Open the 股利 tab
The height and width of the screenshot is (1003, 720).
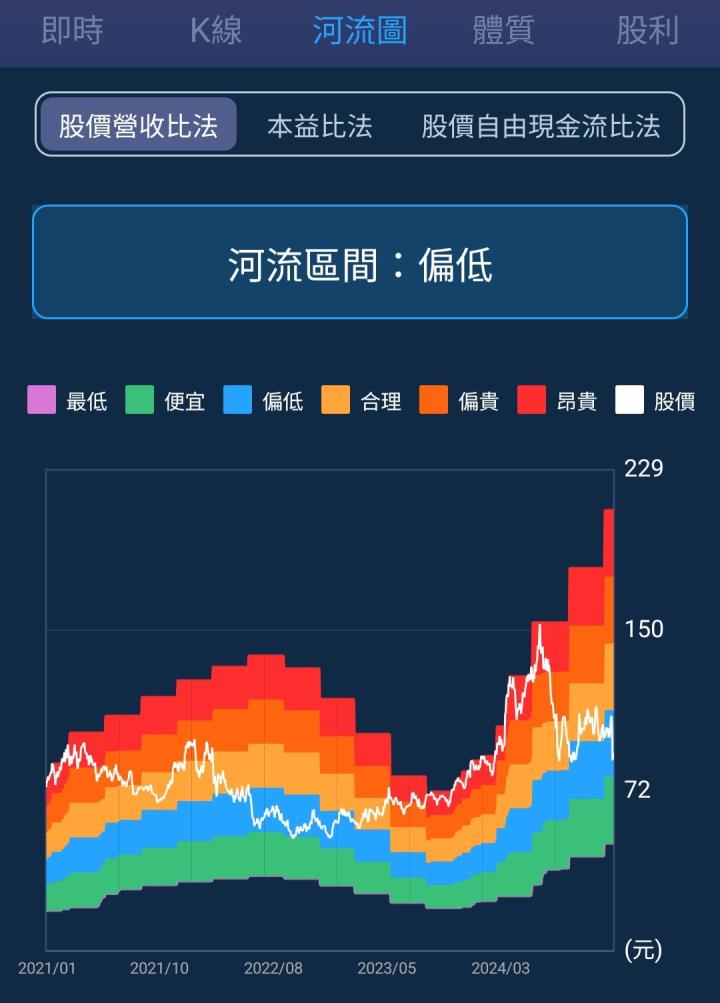(x=646, y=30)
